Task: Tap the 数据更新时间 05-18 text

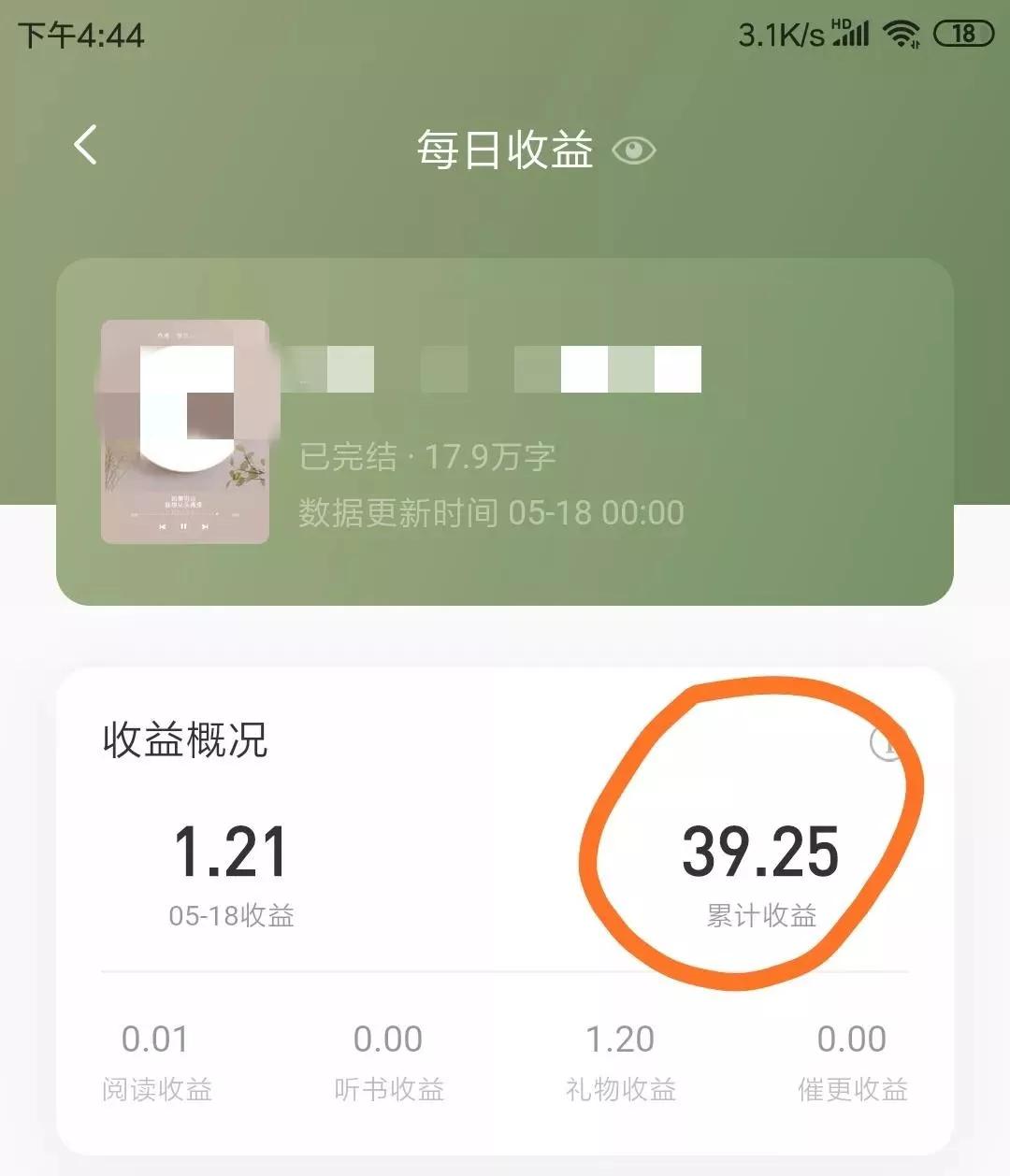Action: point(488,512)
